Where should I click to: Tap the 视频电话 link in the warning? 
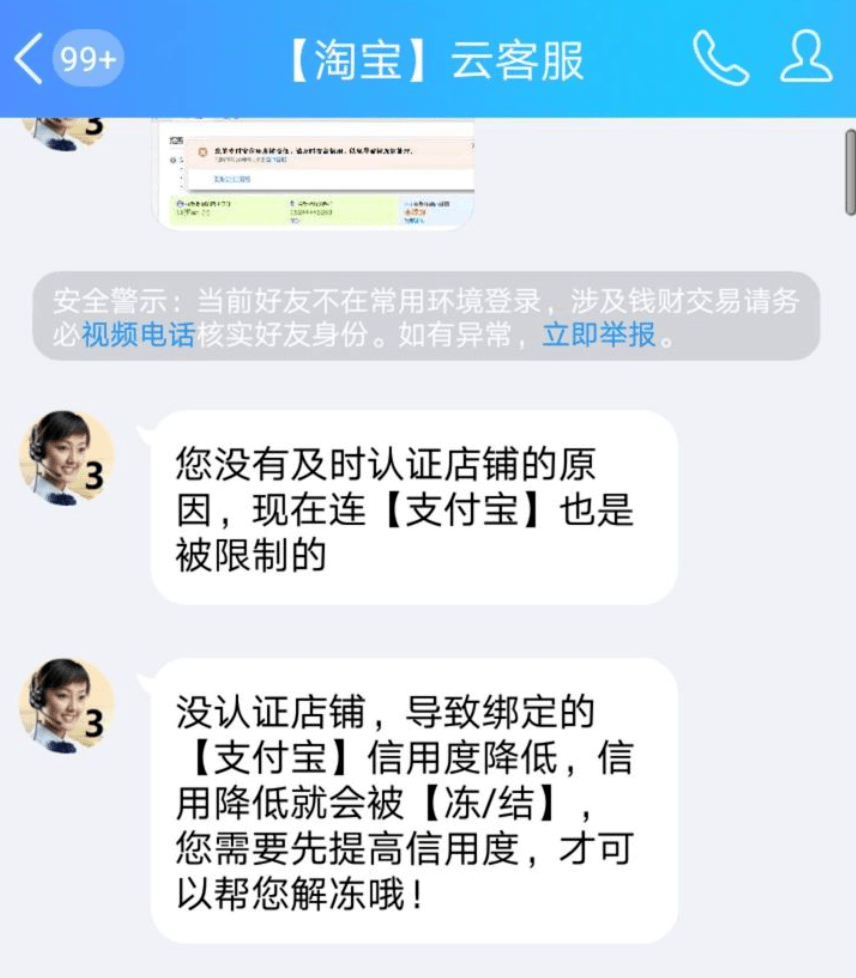point(138,335)
